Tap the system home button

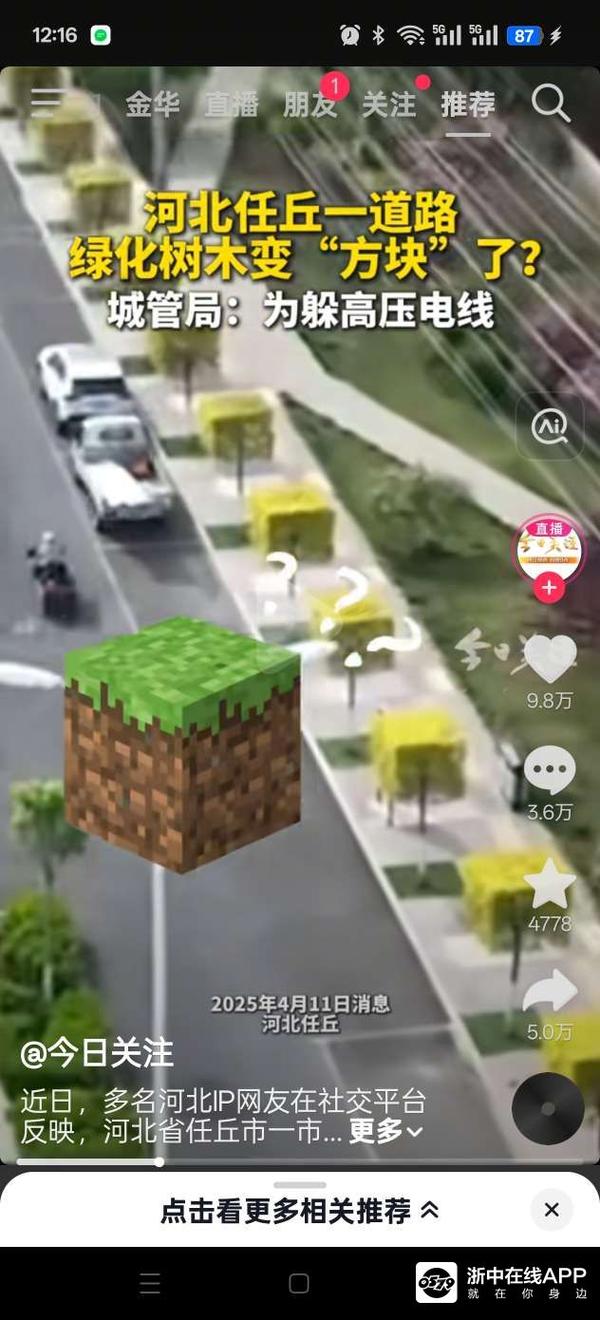click(299, 1283)
